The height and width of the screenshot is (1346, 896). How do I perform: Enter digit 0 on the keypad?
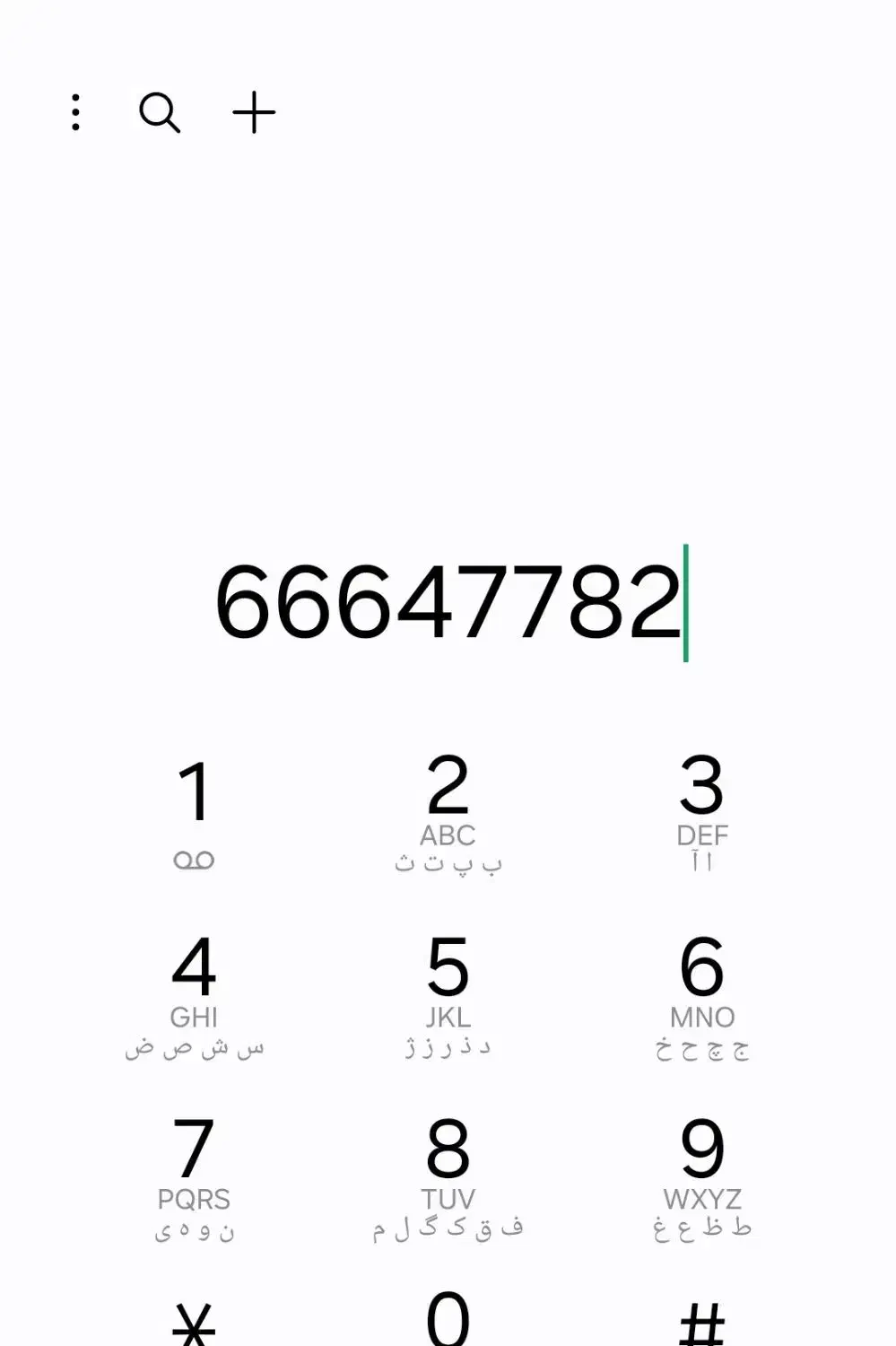[x=448, y=1319]
